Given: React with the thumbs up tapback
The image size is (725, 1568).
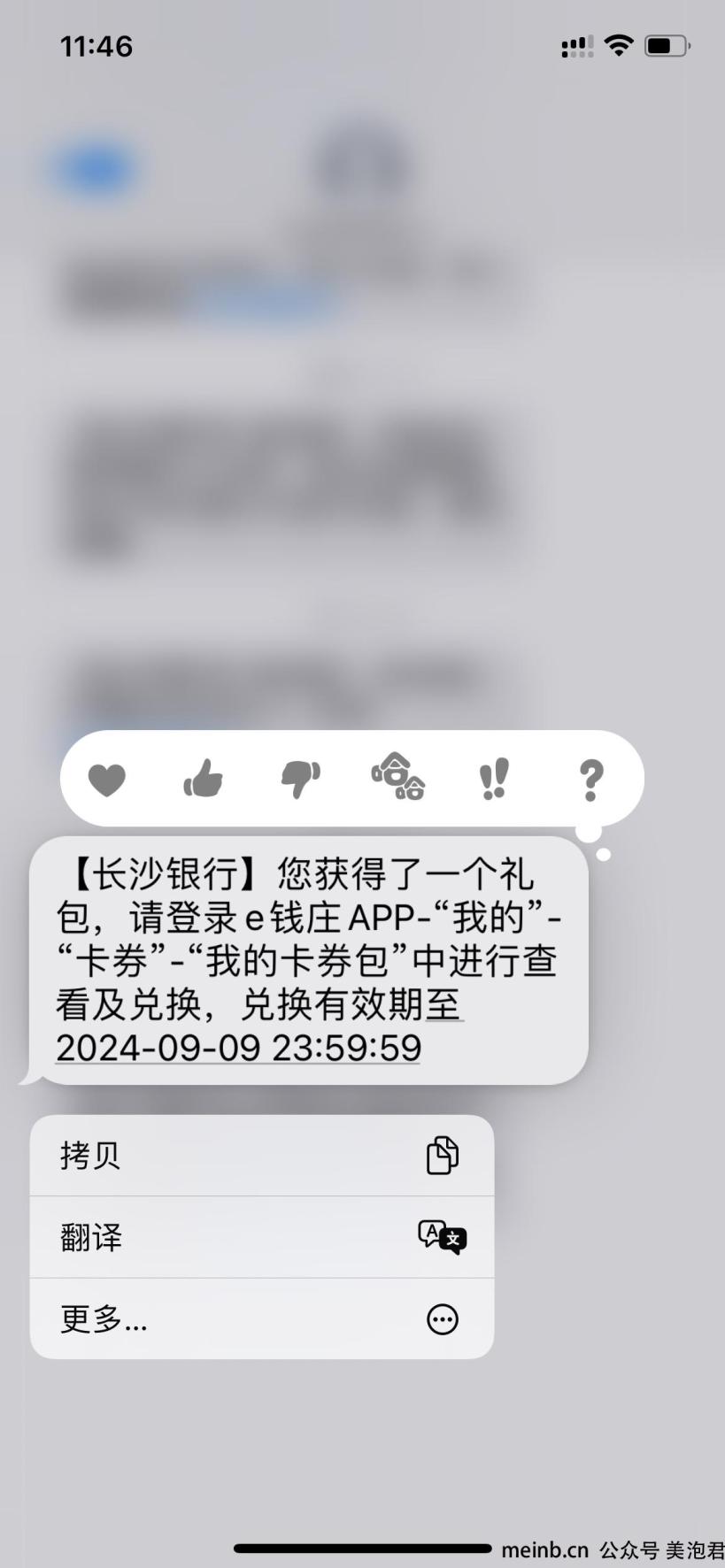Looking at the screenshot, I should [x=204, y=779].
